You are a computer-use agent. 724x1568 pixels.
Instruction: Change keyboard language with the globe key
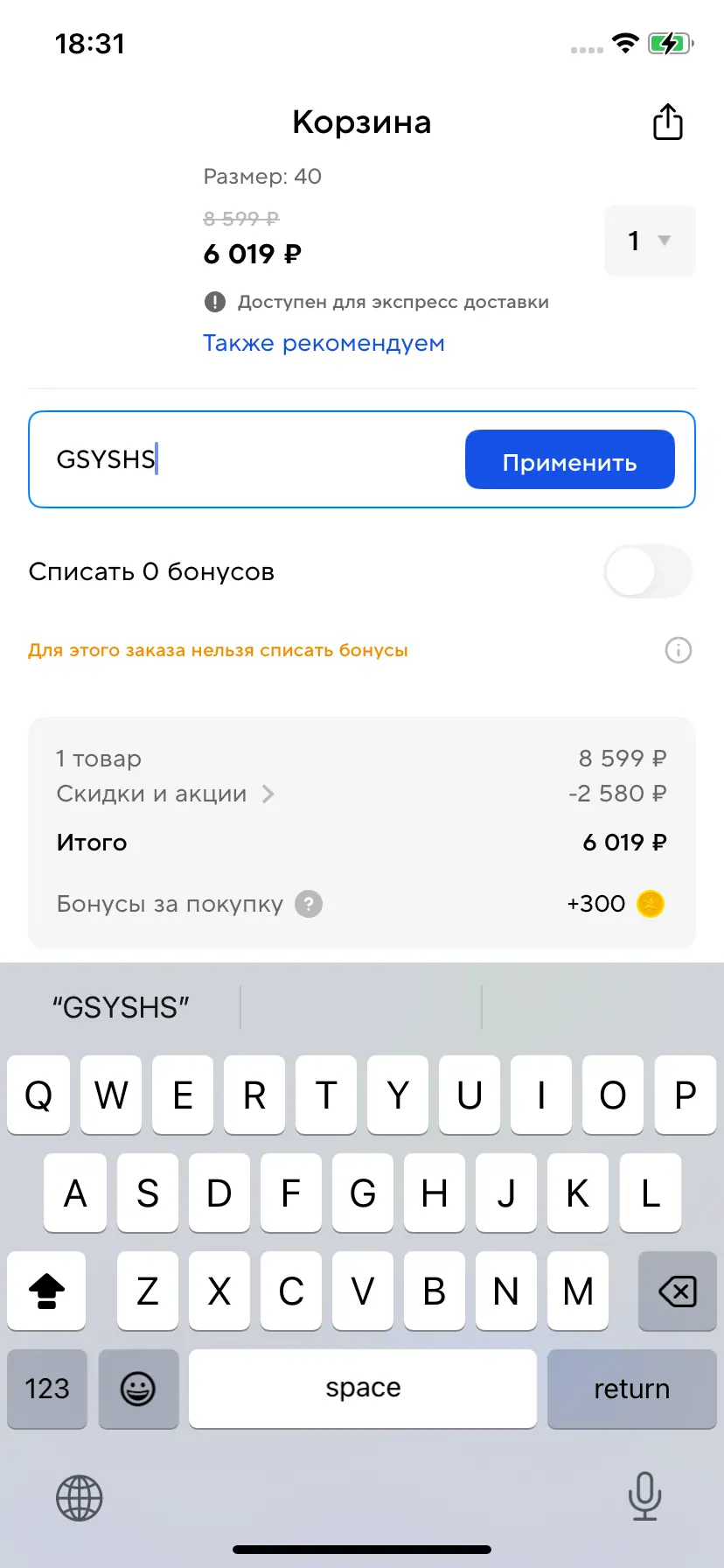(x=80, y=1498)
